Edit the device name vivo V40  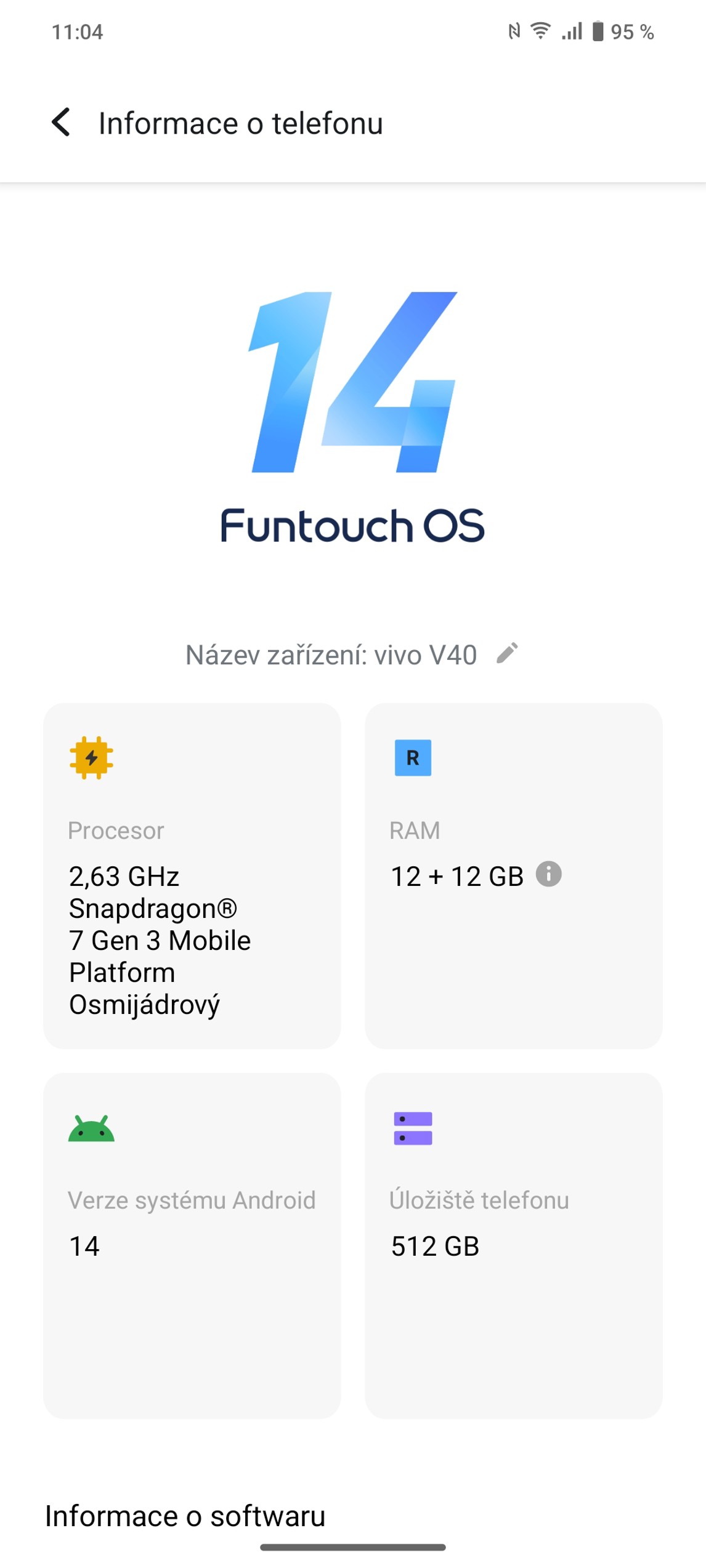[x=507, y=654]
